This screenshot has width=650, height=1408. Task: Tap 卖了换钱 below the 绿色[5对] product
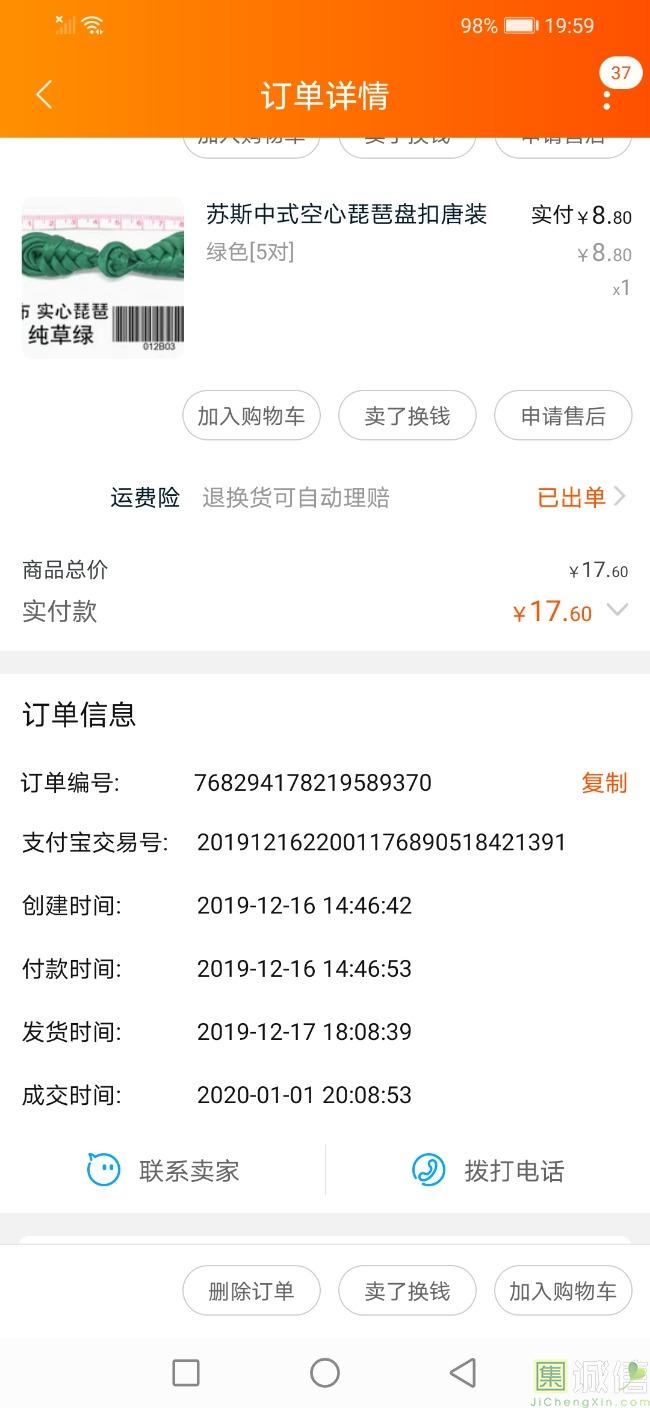(x=407, y=416)
